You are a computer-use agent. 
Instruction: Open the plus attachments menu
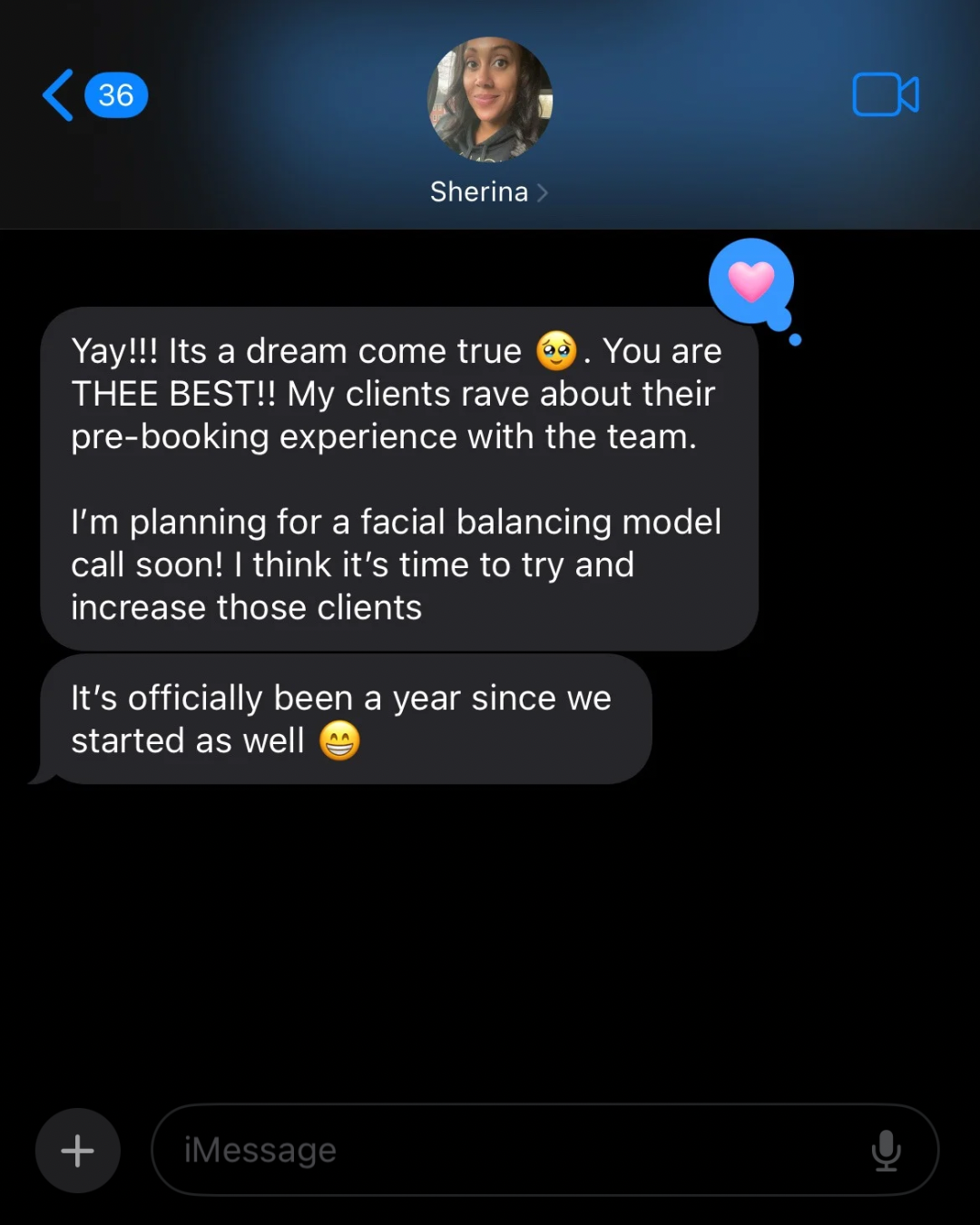pyautogui.click(x=78, y=1150)
